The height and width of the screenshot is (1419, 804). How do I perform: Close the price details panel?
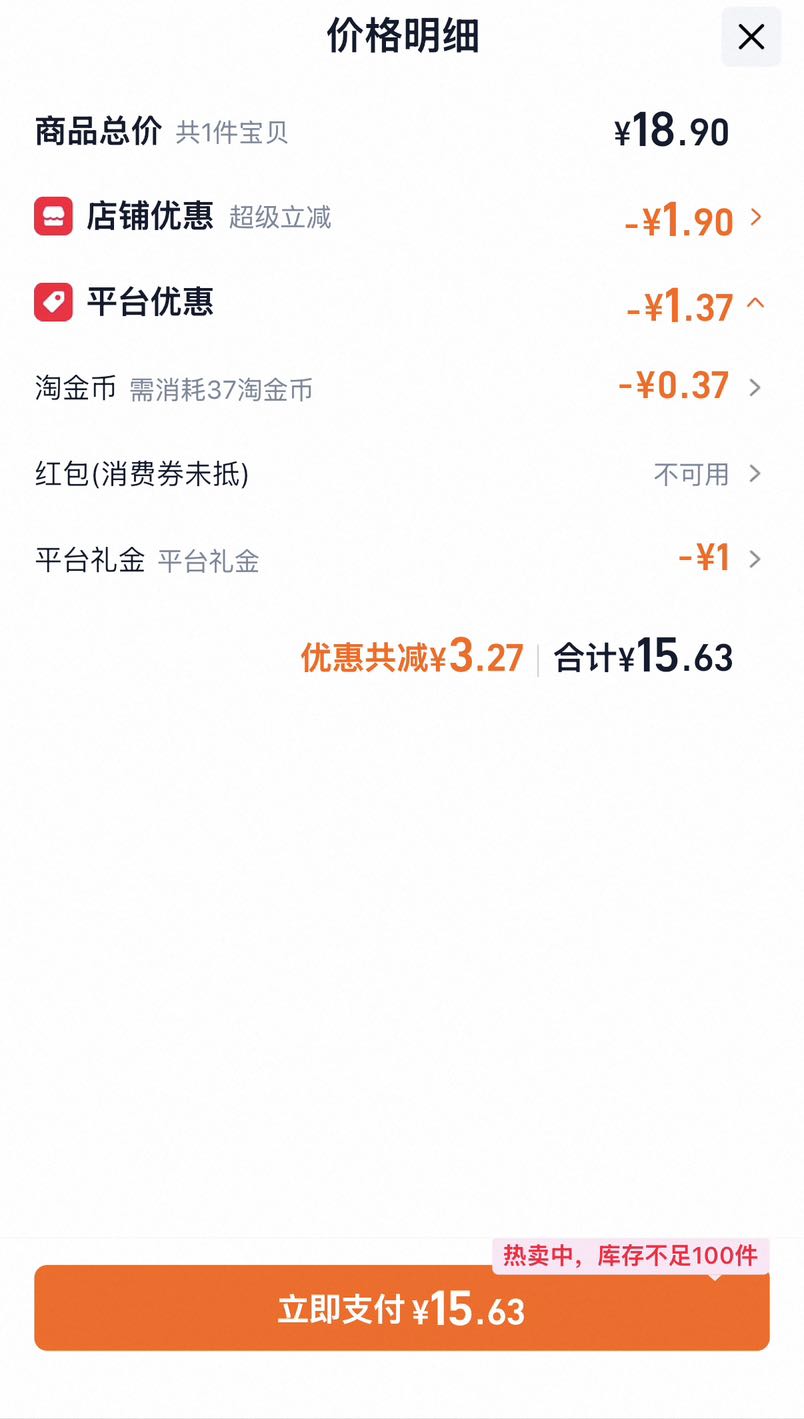point(750,37)
